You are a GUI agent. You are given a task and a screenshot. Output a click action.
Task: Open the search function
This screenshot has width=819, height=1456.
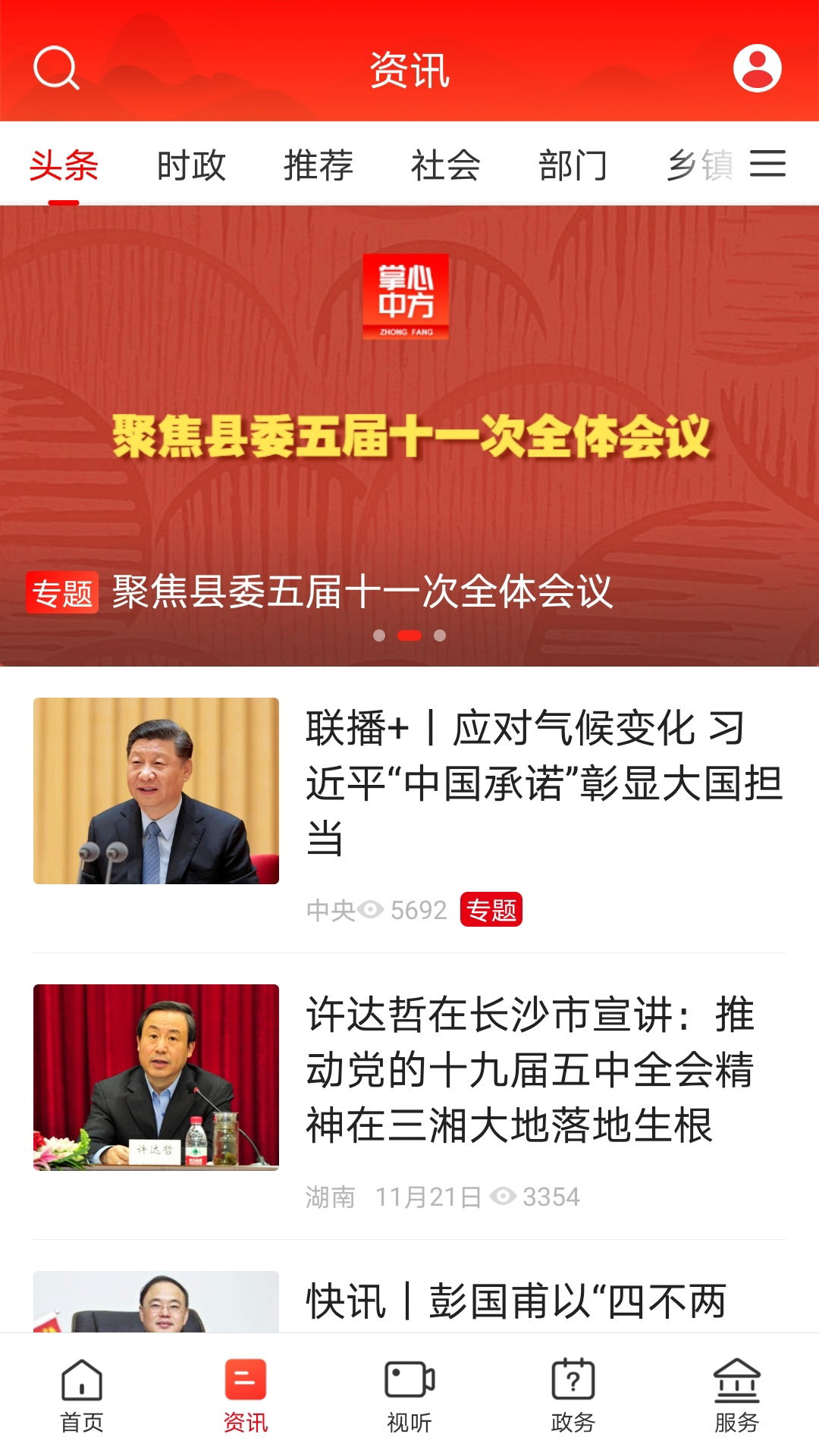coord(57,70)
